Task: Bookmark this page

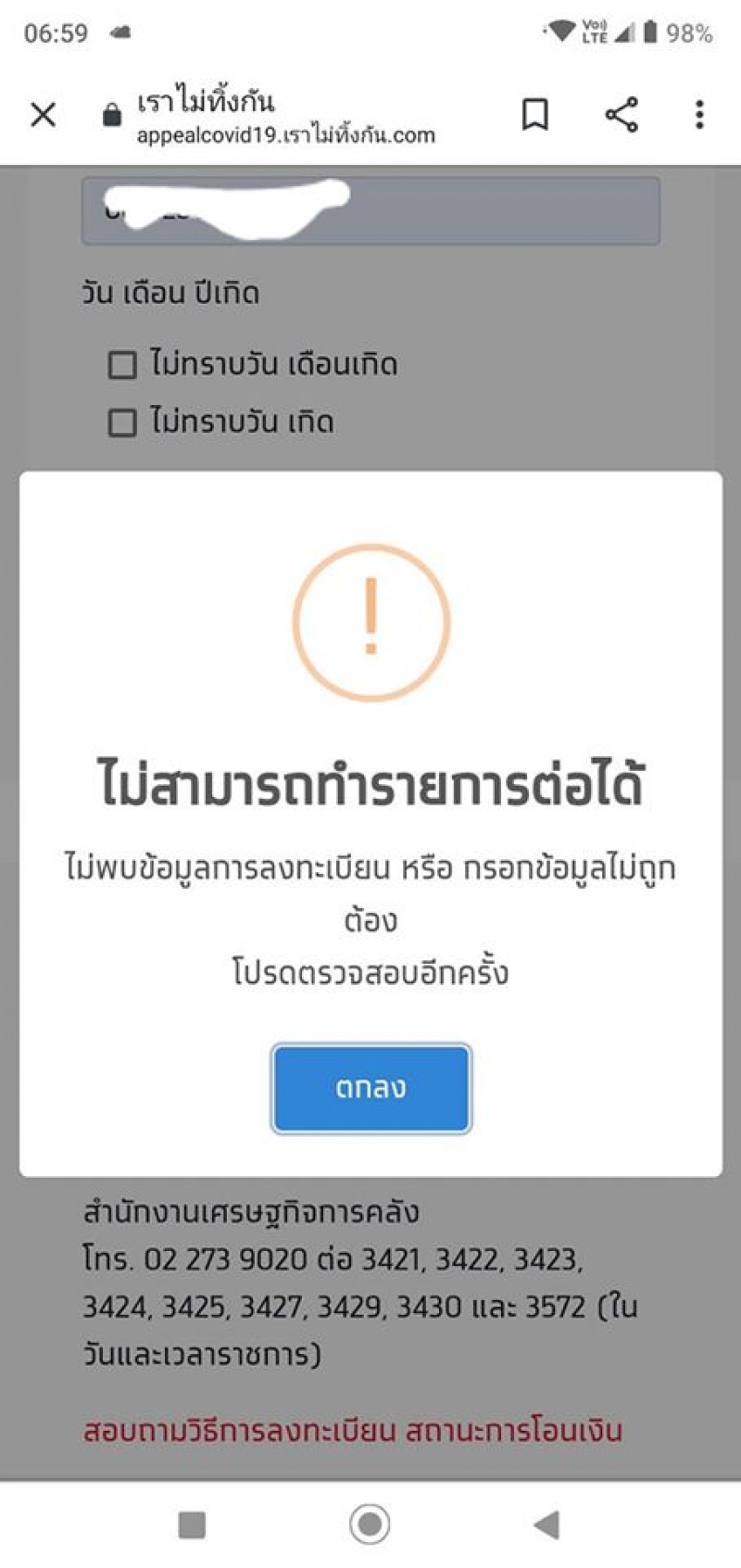Action: point(535,115)
